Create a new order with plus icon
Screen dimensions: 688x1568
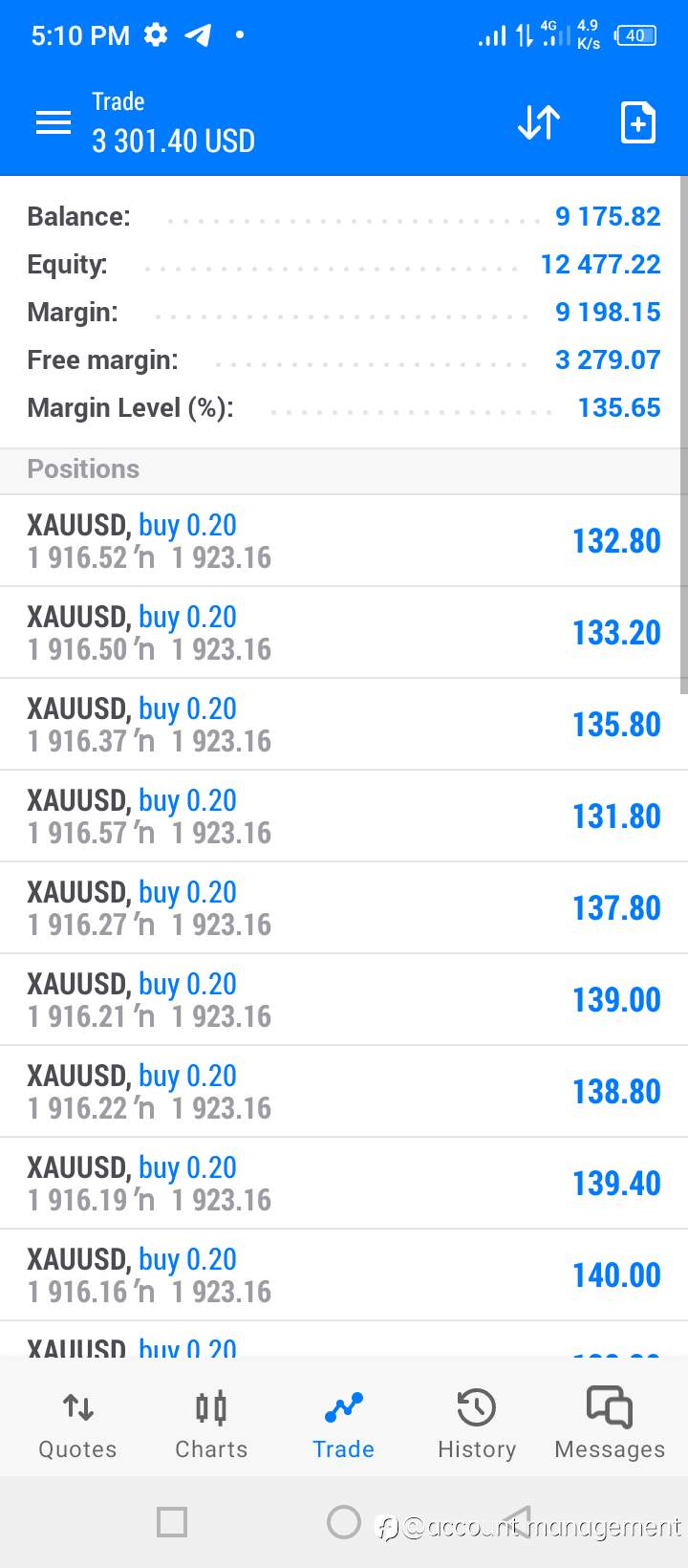638,123
